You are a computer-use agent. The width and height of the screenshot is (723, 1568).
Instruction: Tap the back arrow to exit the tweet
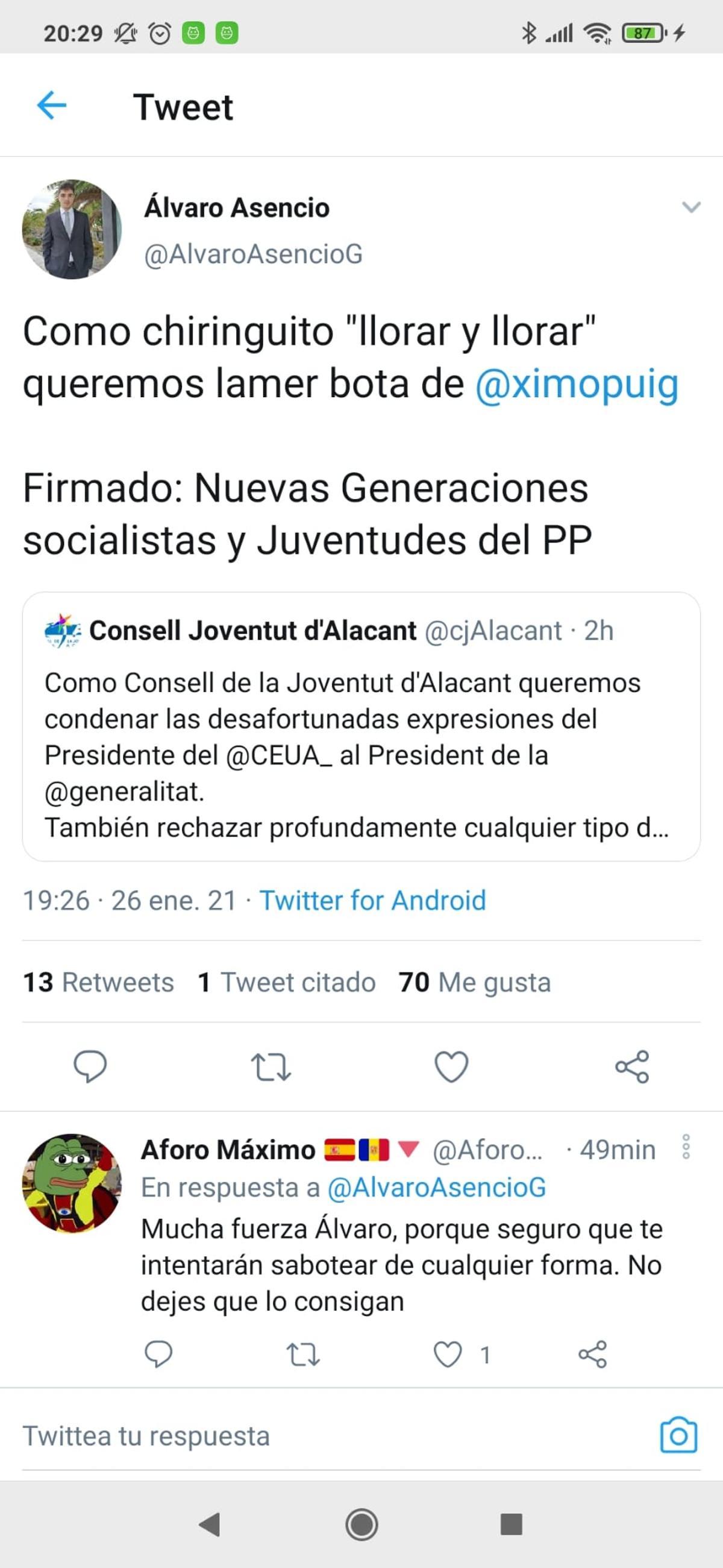52,105
